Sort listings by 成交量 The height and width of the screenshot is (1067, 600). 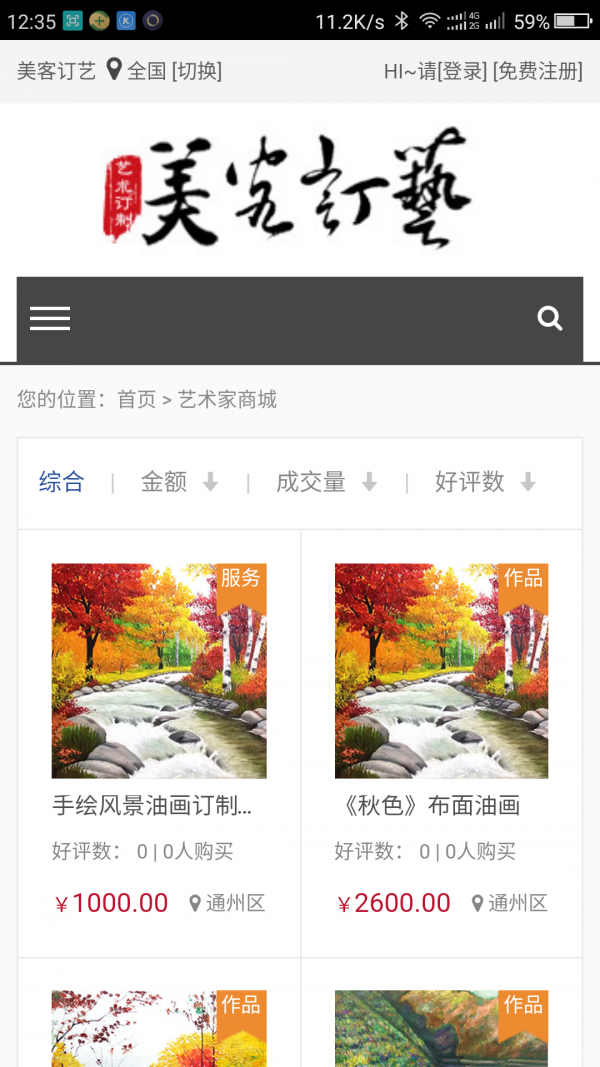tap(326, 482)
